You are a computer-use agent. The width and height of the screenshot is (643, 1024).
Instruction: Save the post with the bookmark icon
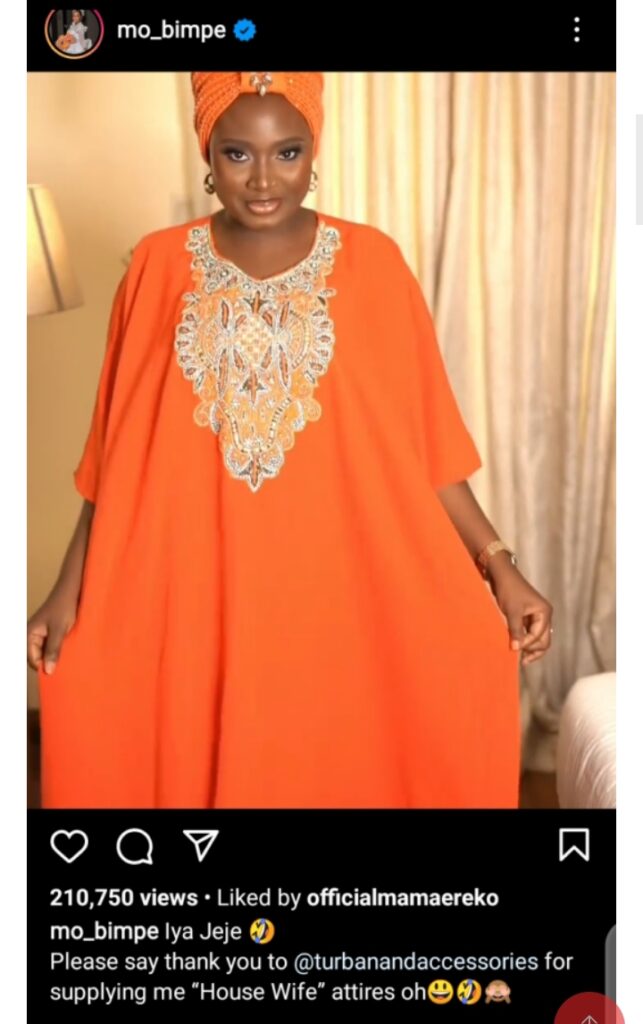pos(573,845)
